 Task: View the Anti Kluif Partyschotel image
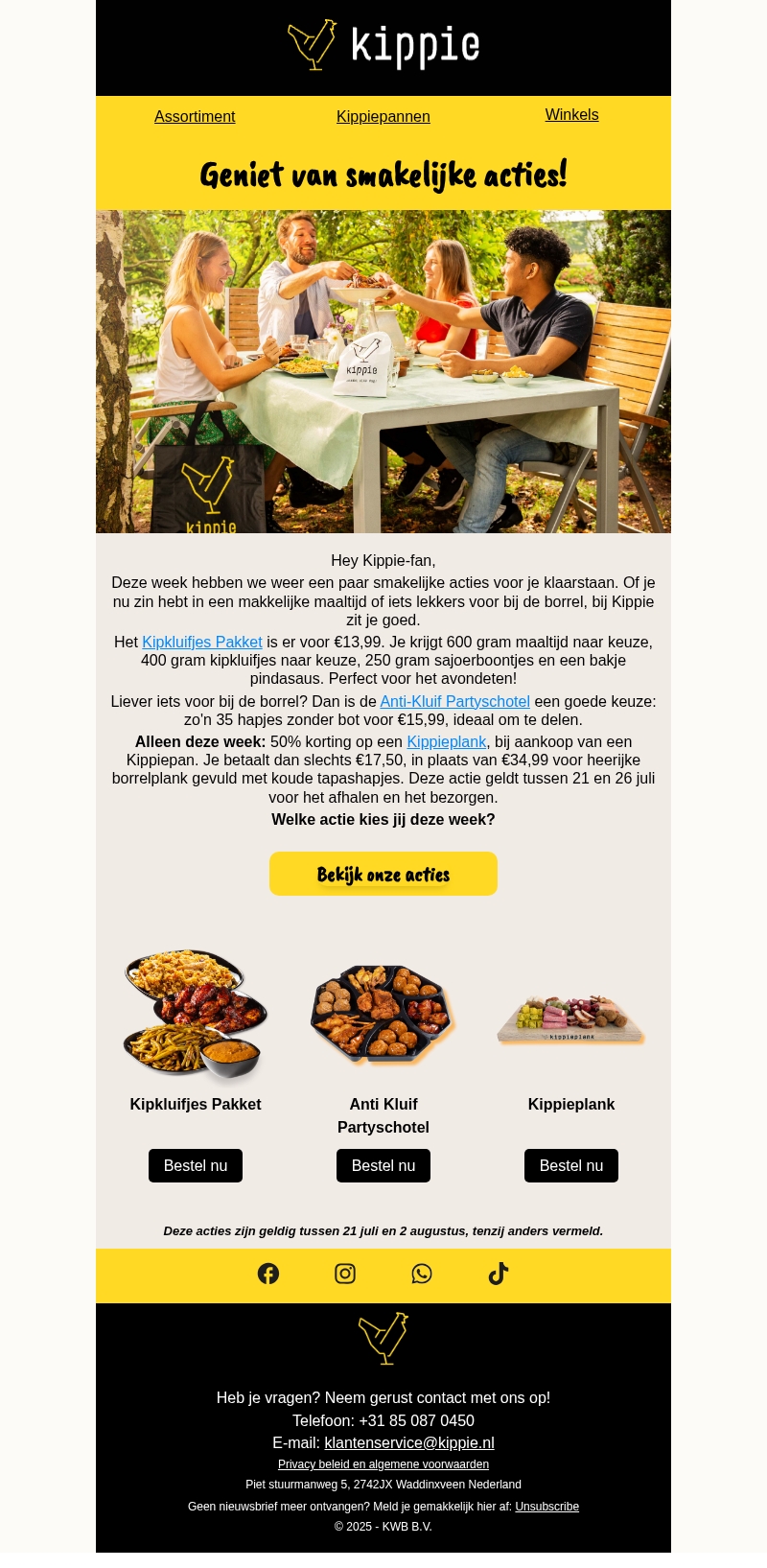point(383,1015)
